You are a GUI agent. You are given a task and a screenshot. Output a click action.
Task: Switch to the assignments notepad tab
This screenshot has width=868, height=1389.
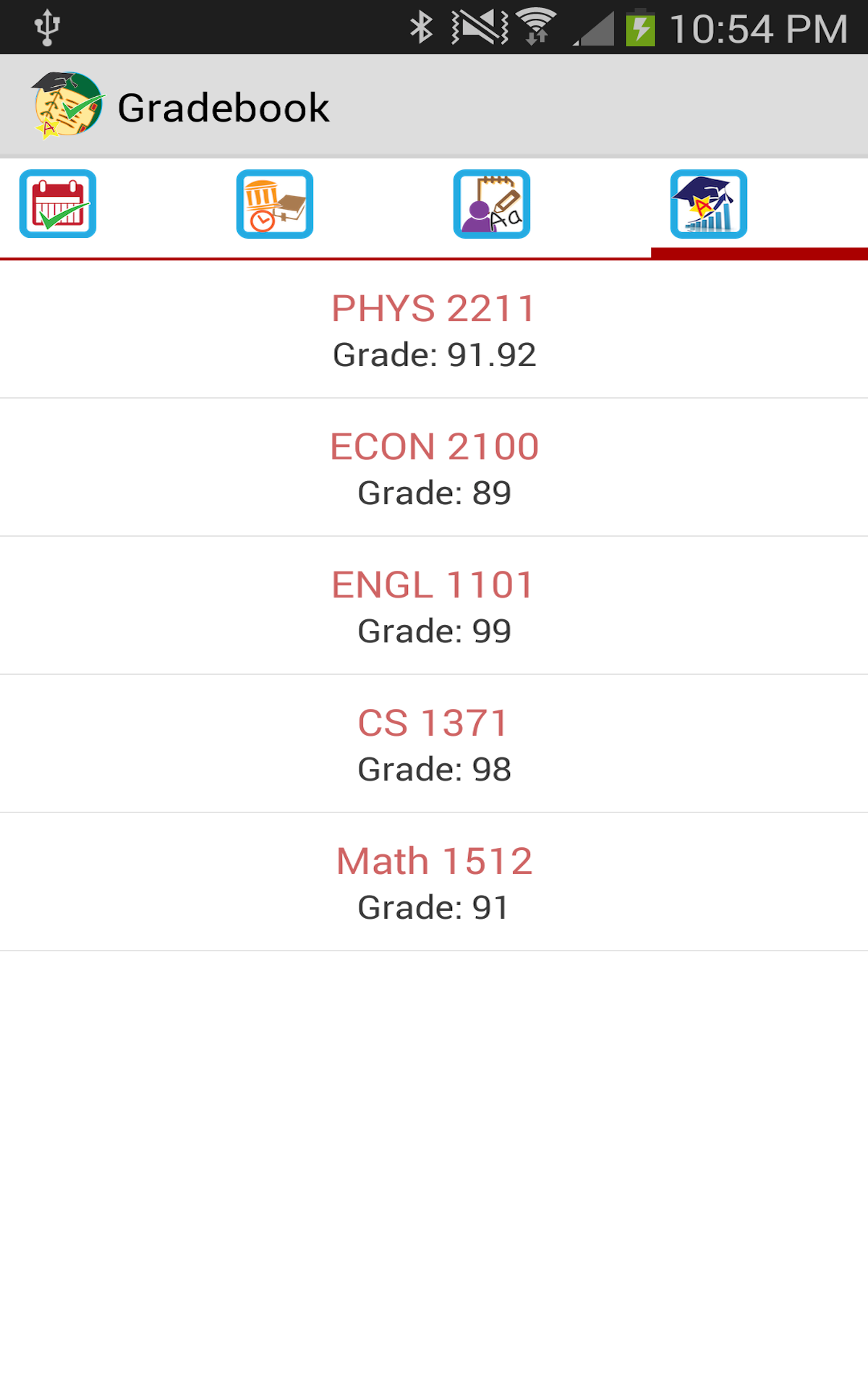tap(492, 204)
